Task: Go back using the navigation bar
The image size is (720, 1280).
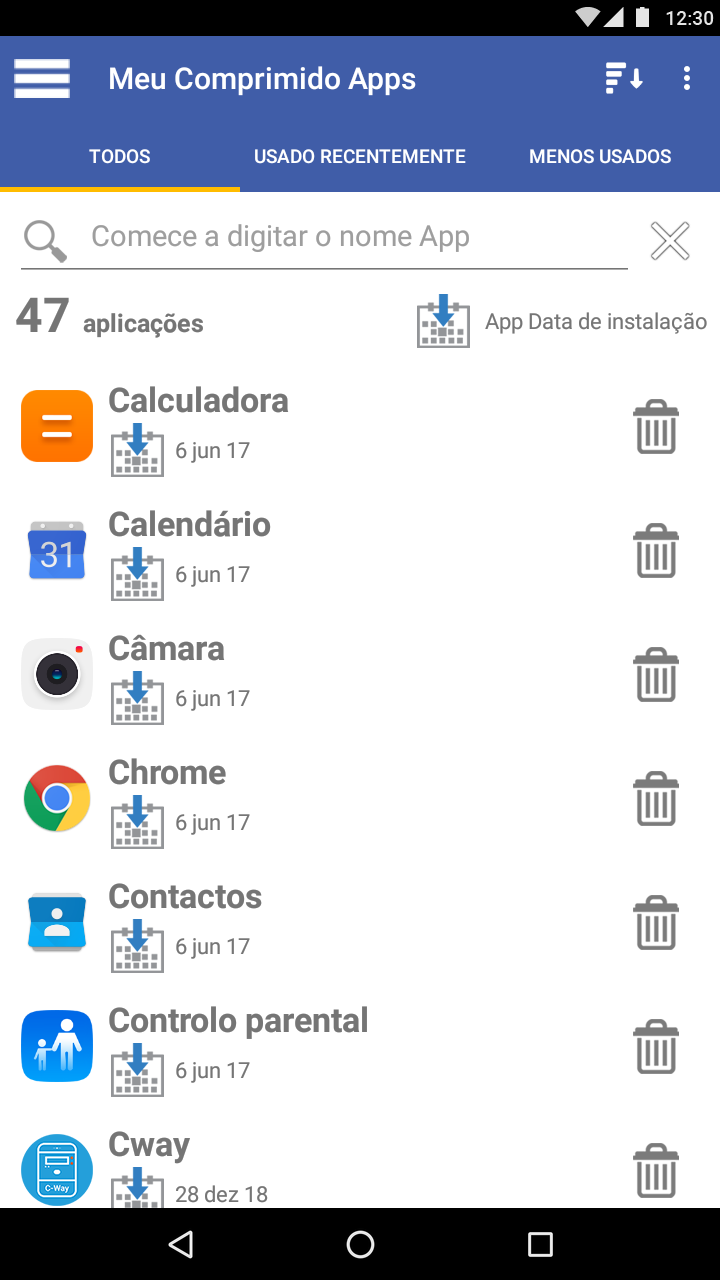Action: click(180, 1244)
